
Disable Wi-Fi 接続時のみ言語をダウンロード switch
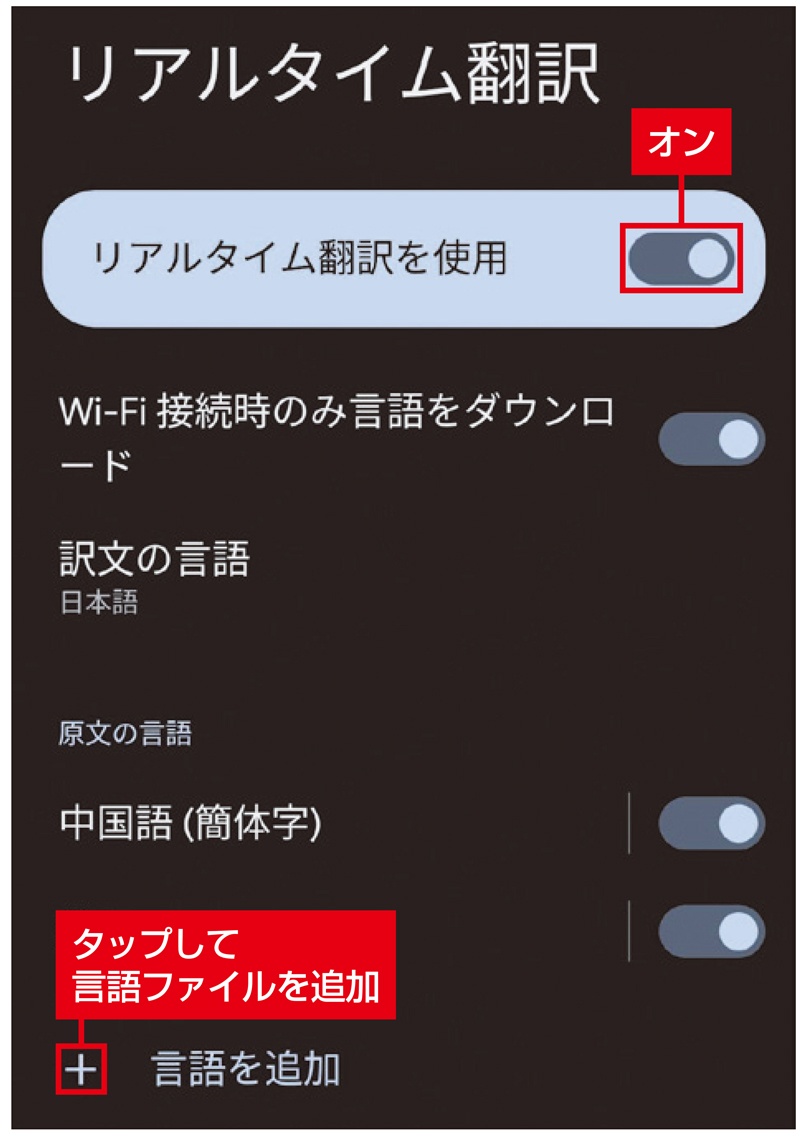(x=711, y=439)
